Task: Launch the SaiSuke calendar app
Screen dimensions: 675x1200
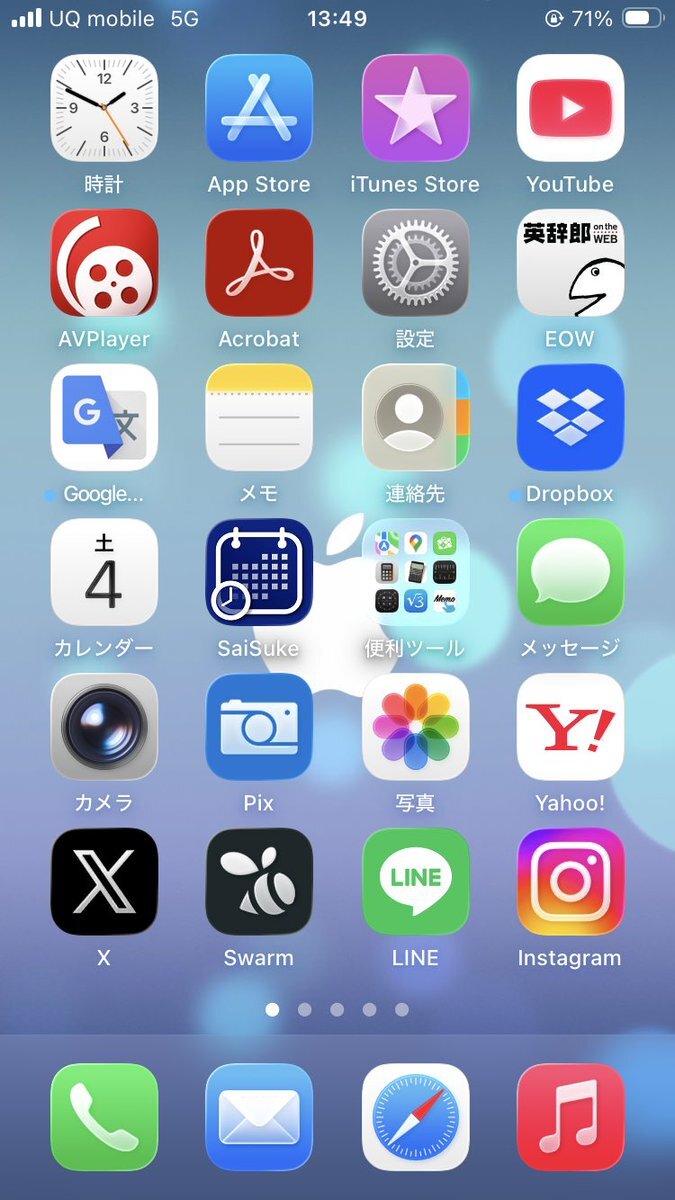Action: (x=259, y=572)
